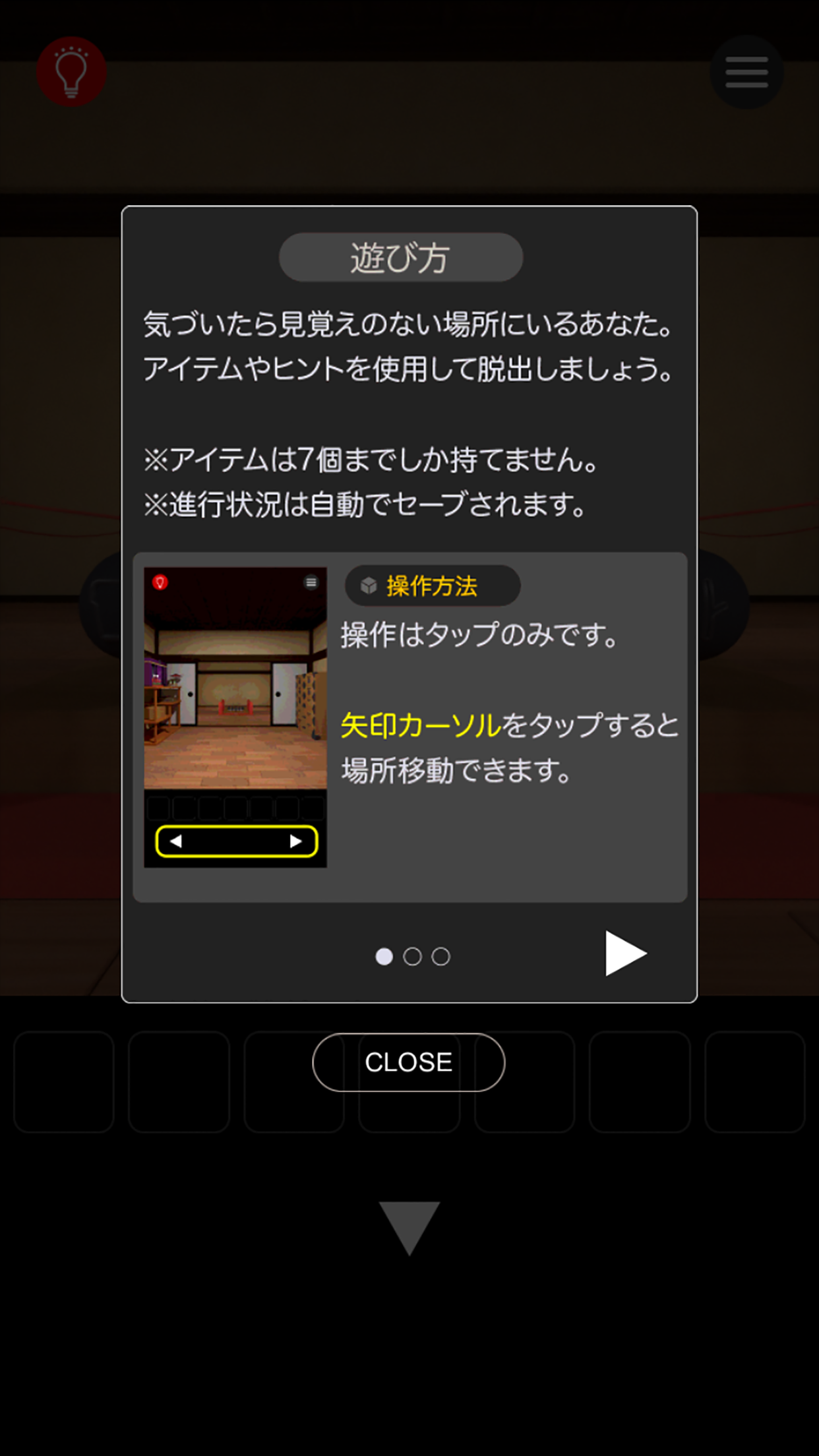The image size is (819, 1456).
Task: Close the 遊び方 dialog with CLOSE
Action: pyautogui.click(x=408, y=1062)
